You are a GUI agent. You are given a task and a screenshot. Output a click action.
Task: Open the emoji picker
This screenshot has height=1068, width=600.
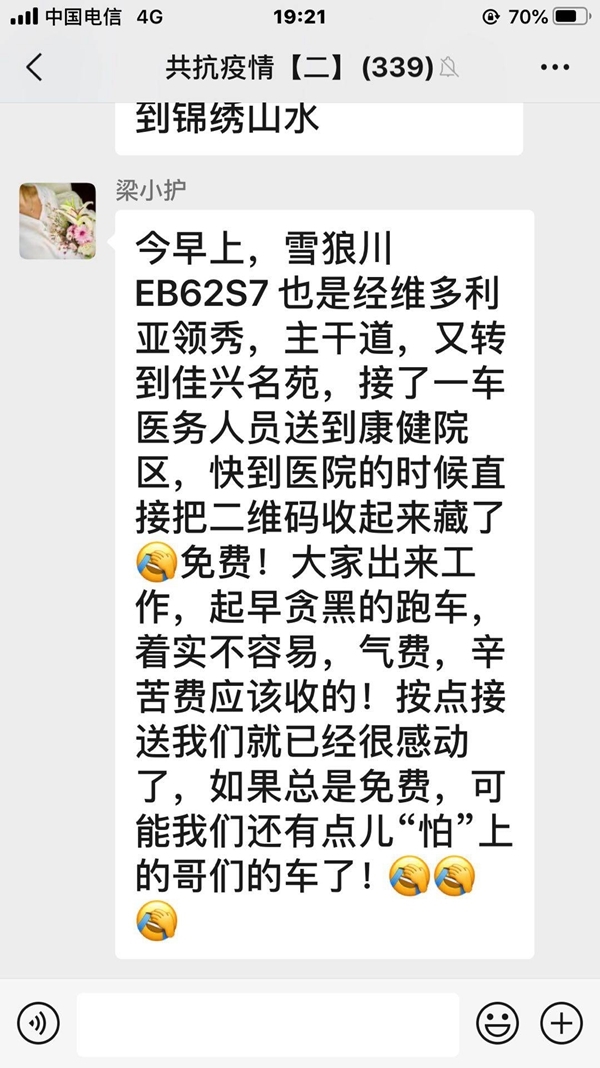coord(497,1023)
